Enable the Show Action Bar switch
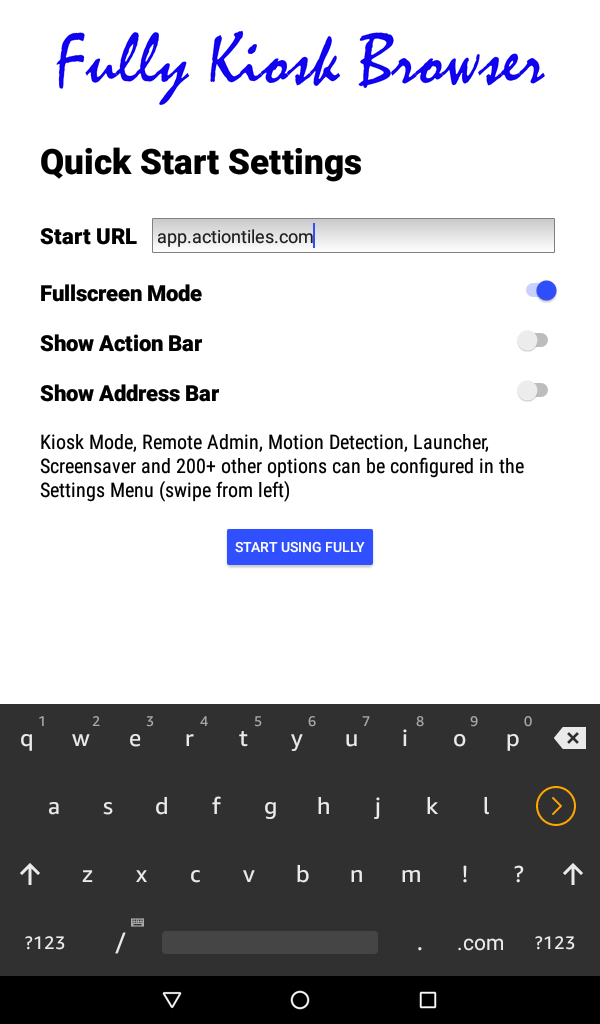Image resolution: width=600 pixels, height=1024 pixels. click(533, 340)
